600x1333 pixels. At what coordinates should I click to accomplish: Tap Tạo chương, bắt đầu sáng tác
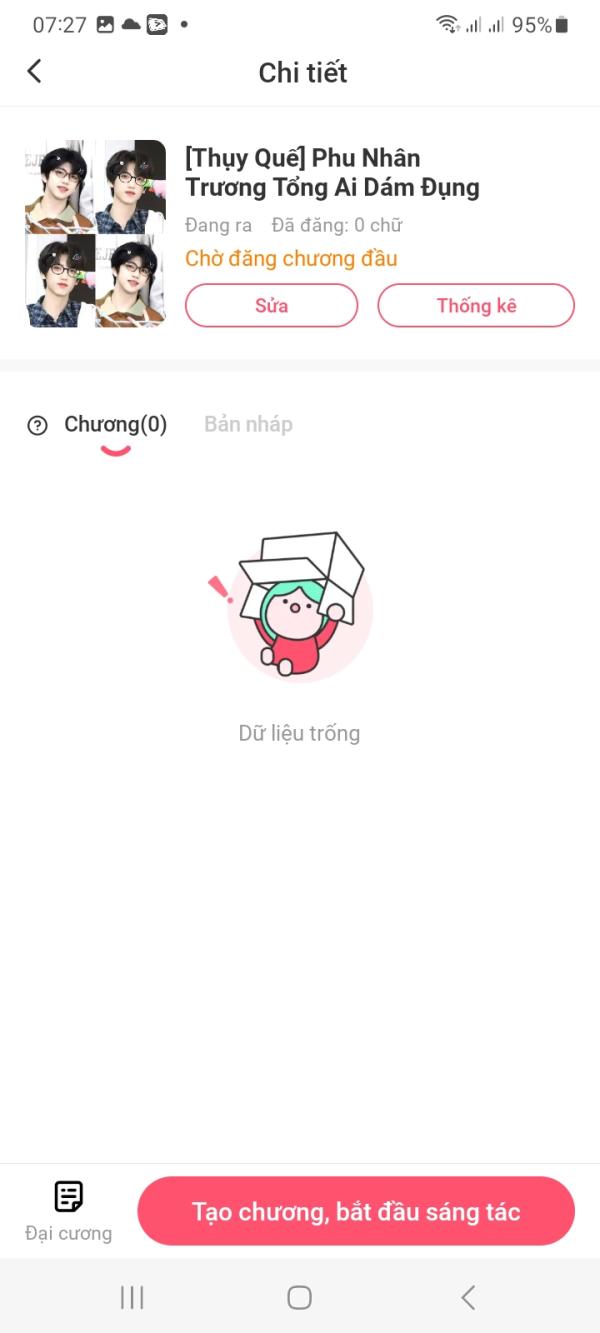pyautogui.click(x=356, y=1212)
